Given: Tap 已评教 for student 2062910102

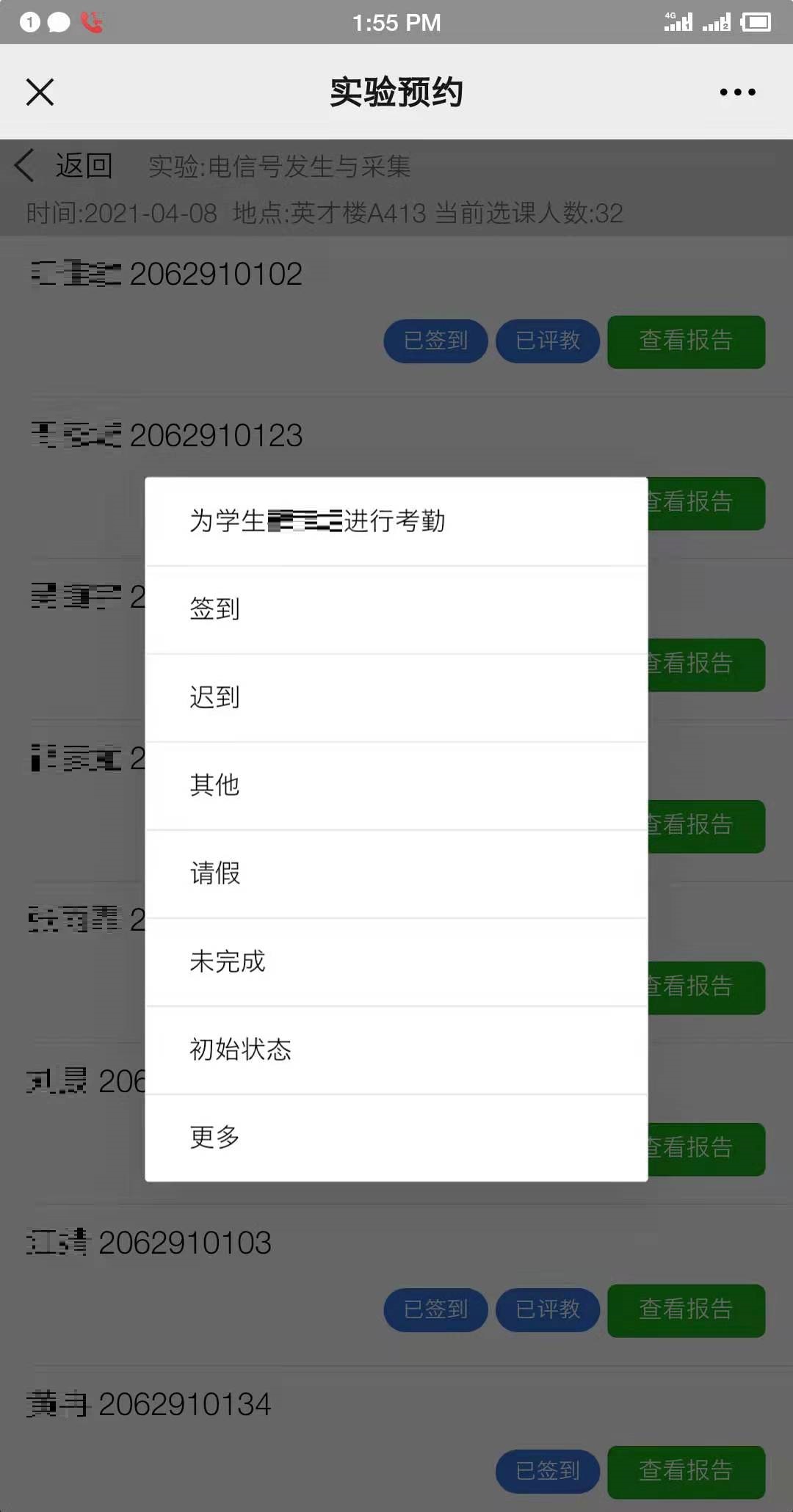Looking at the screenshot, I should coord(548,341).
